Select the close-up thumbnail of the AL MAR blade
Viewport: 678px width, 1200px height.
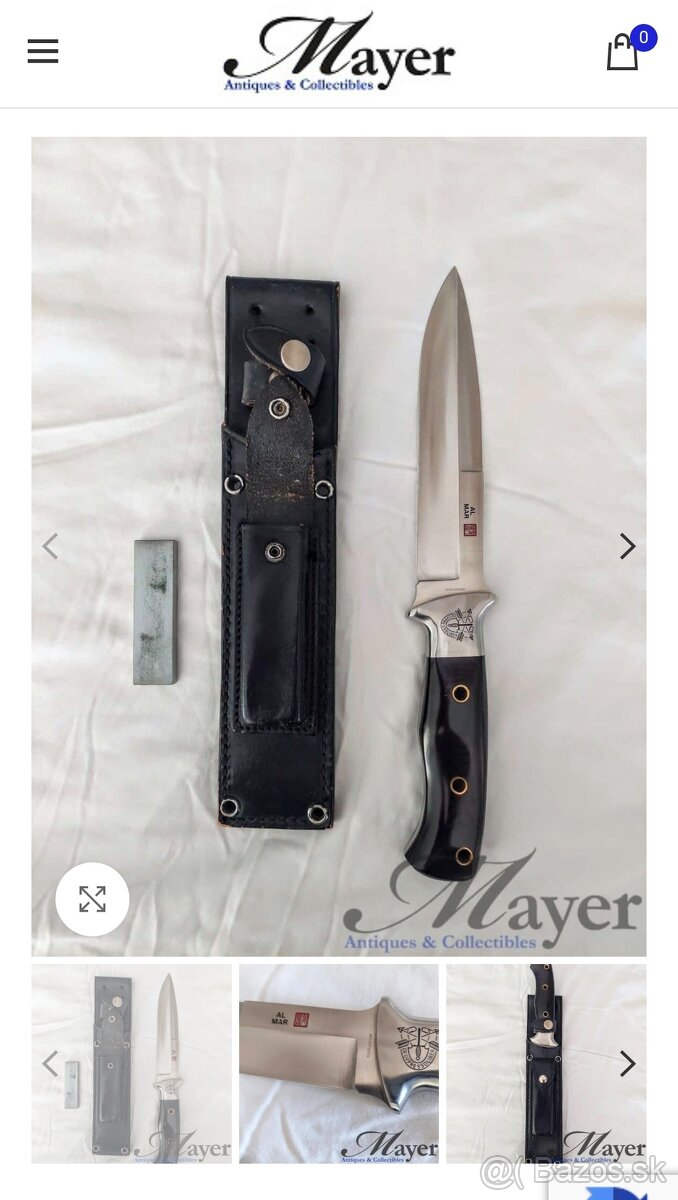[x=338, y=1063]
